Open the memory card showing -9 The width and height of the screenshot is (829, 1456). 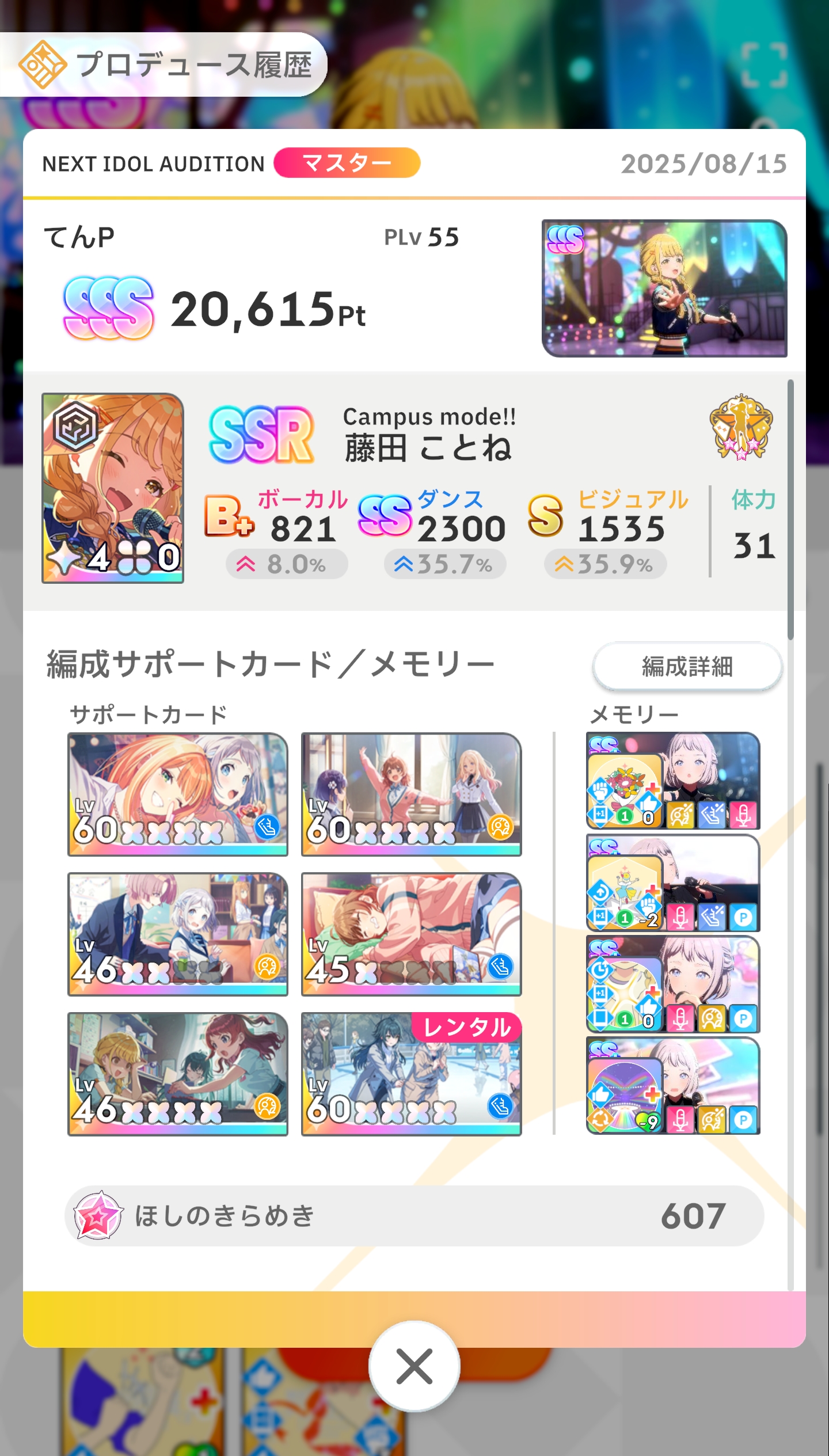(x=673, y=1086)
